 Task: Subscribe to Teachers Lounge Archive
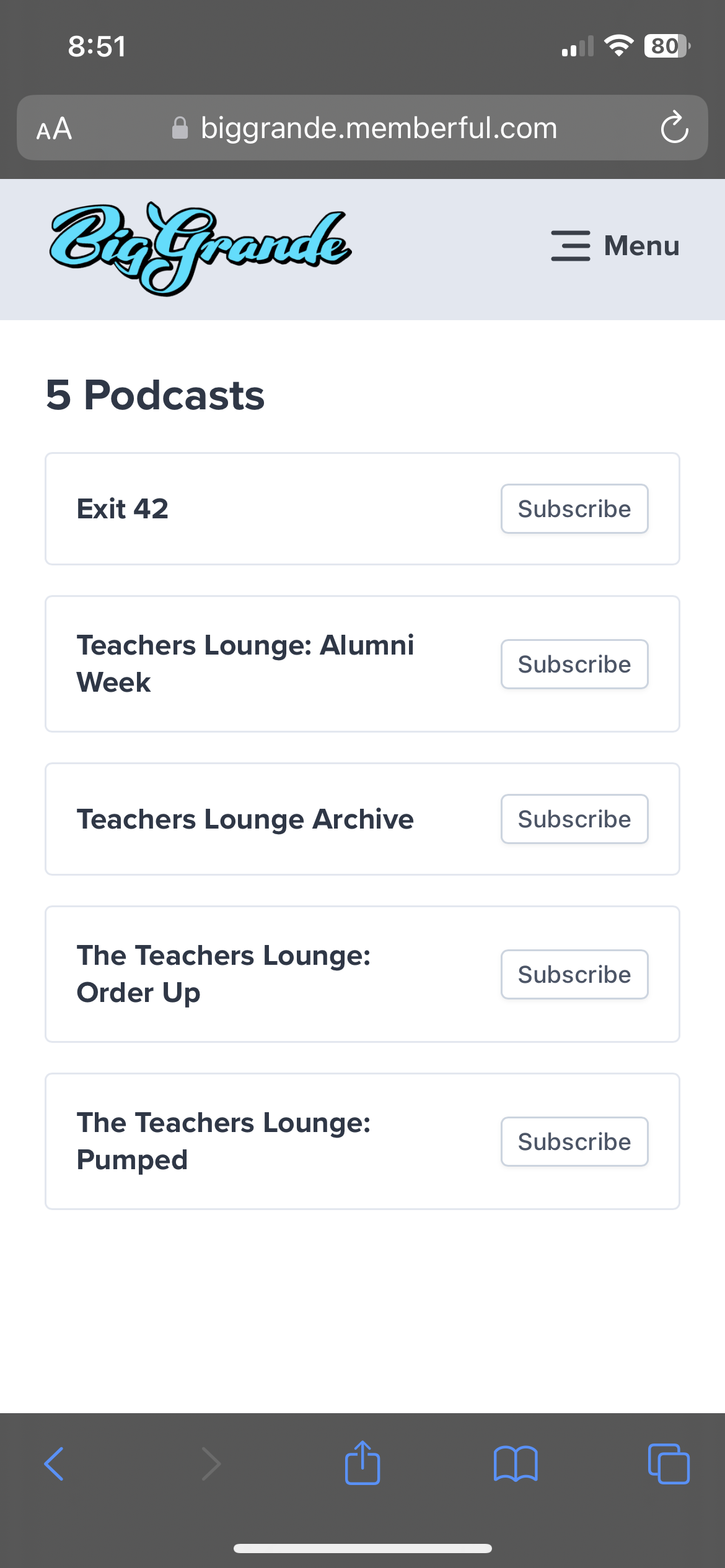tap(574, 819)
